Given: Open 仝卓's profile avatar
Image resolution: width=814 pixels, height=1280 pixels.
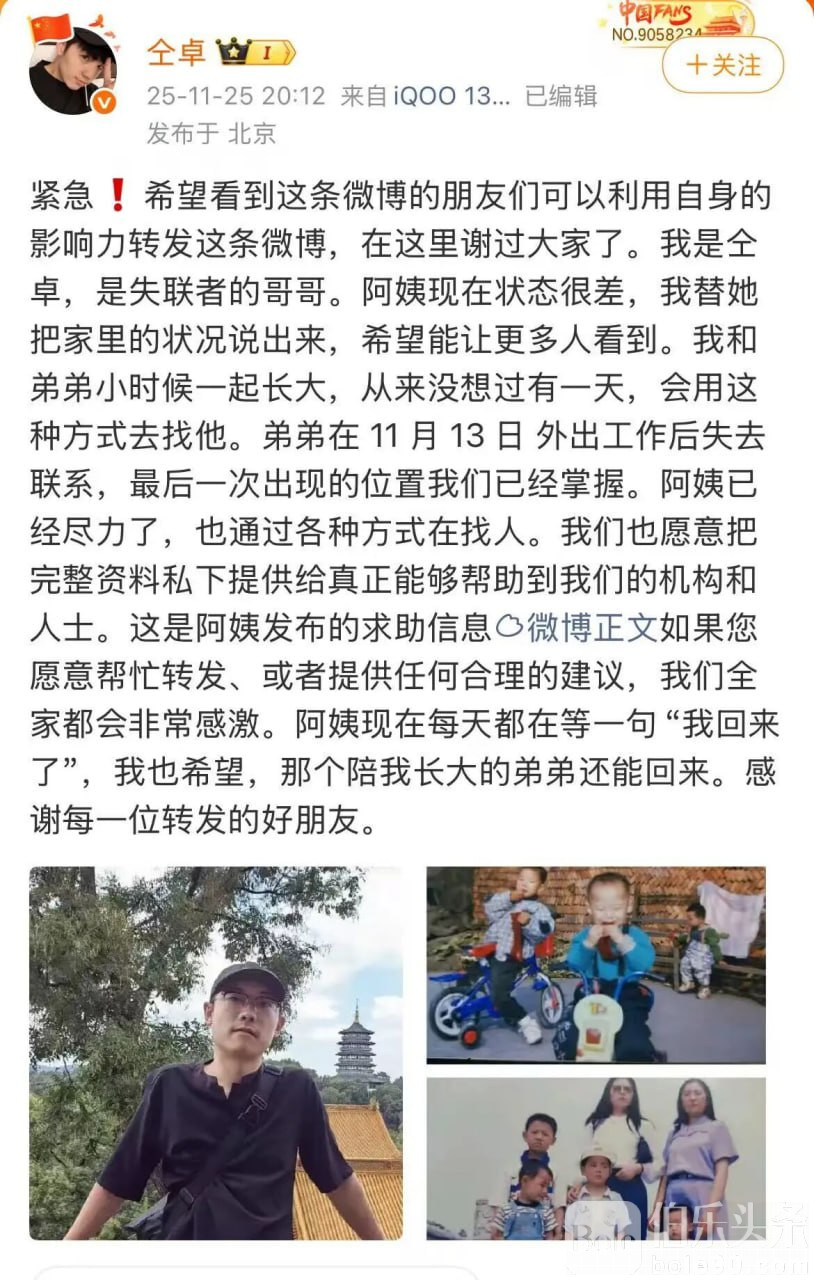Looking at the screenshot, I should coord(72,70).
